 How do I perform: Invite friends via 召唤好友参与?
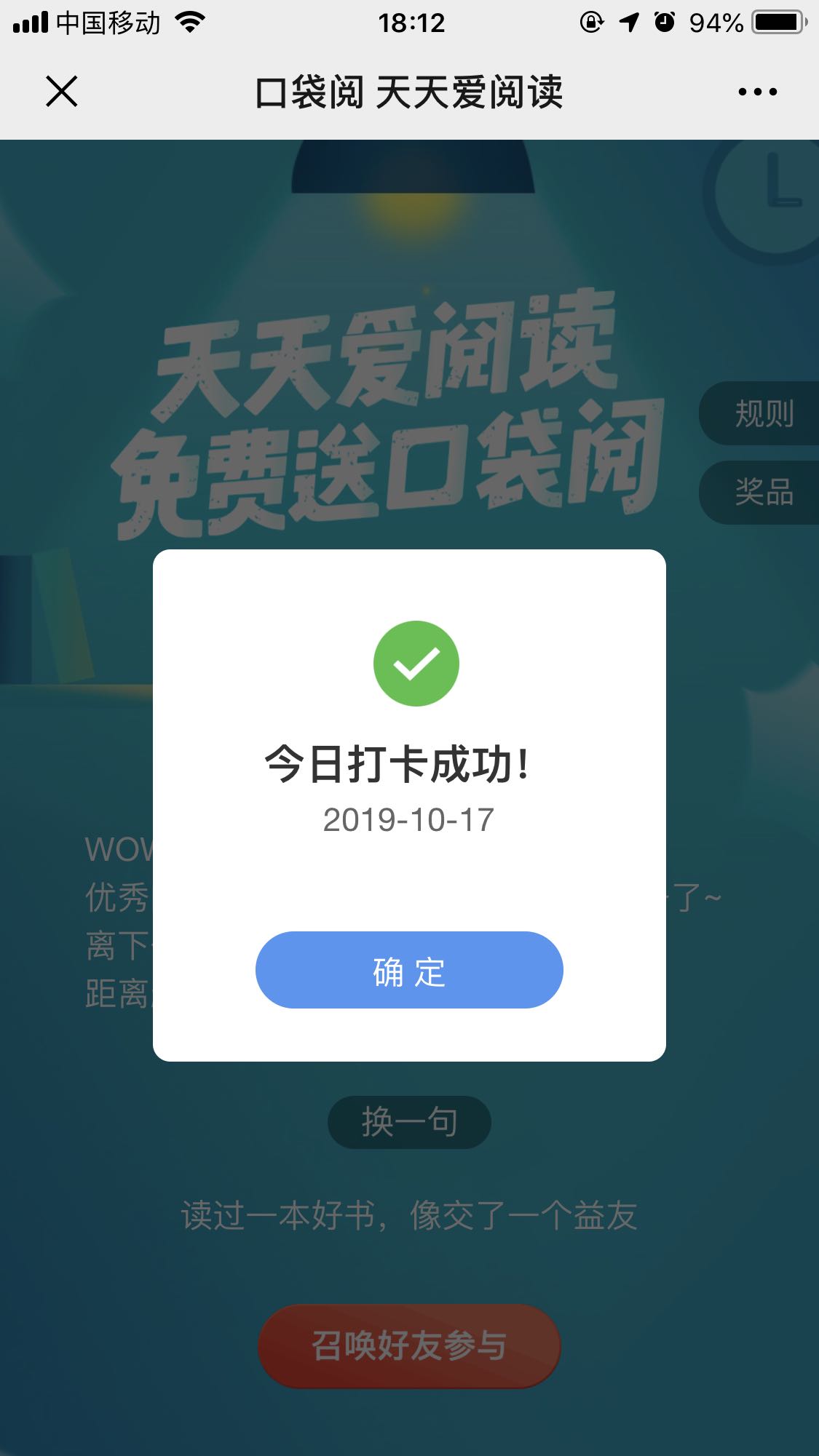[409, 1346]
